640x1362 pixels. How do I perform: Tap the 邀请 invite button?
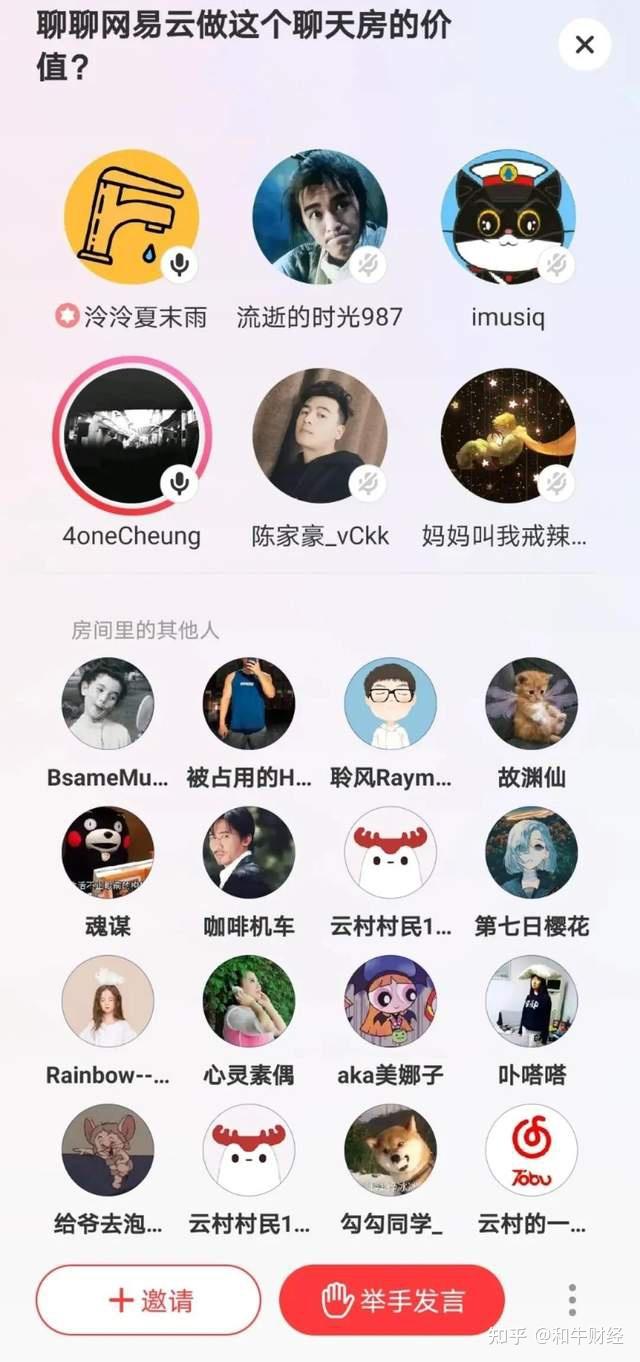[x=148, y=1301]
